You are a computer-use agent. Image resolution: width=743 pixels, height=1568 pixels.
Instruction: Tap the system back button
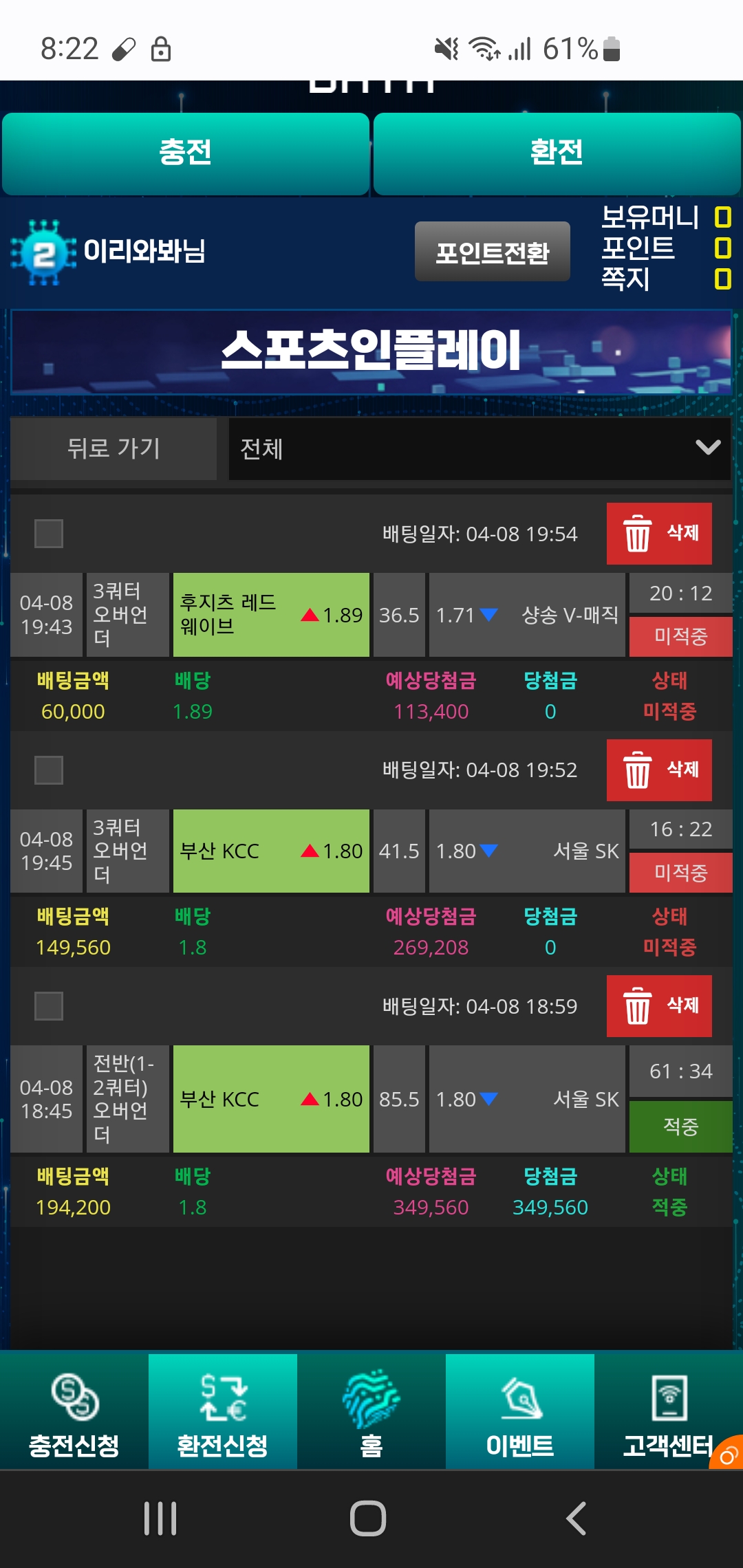[577, 1518]
